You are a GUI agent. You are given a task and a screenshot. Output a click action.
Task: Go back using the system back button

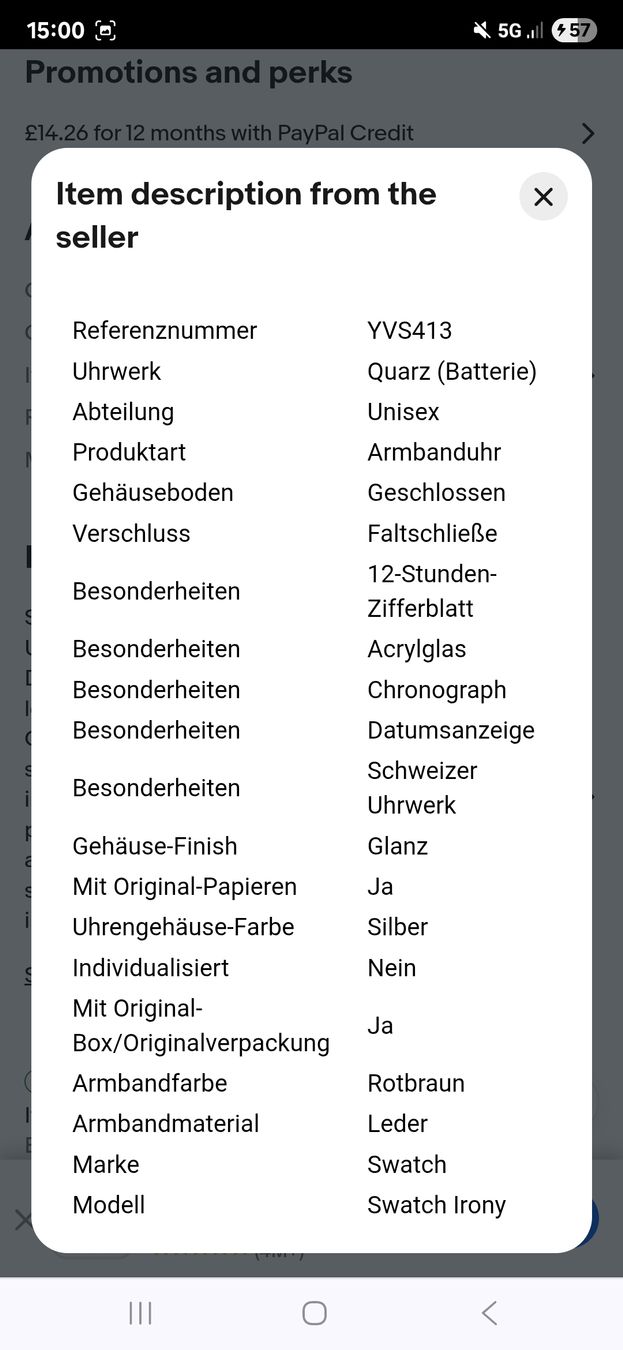click(489, 1313)
